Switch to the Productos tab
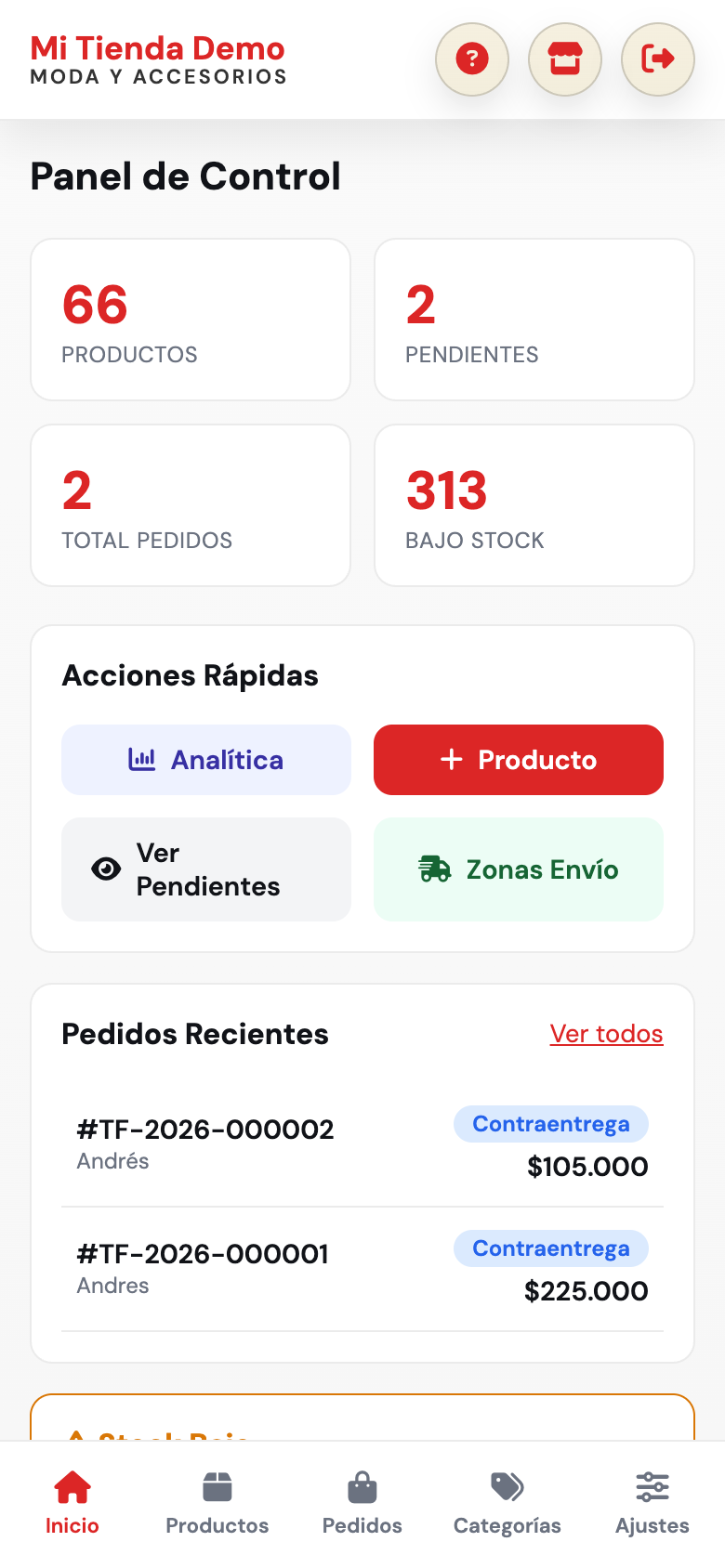This screenshot has height=1568, width=725. 217,1503
